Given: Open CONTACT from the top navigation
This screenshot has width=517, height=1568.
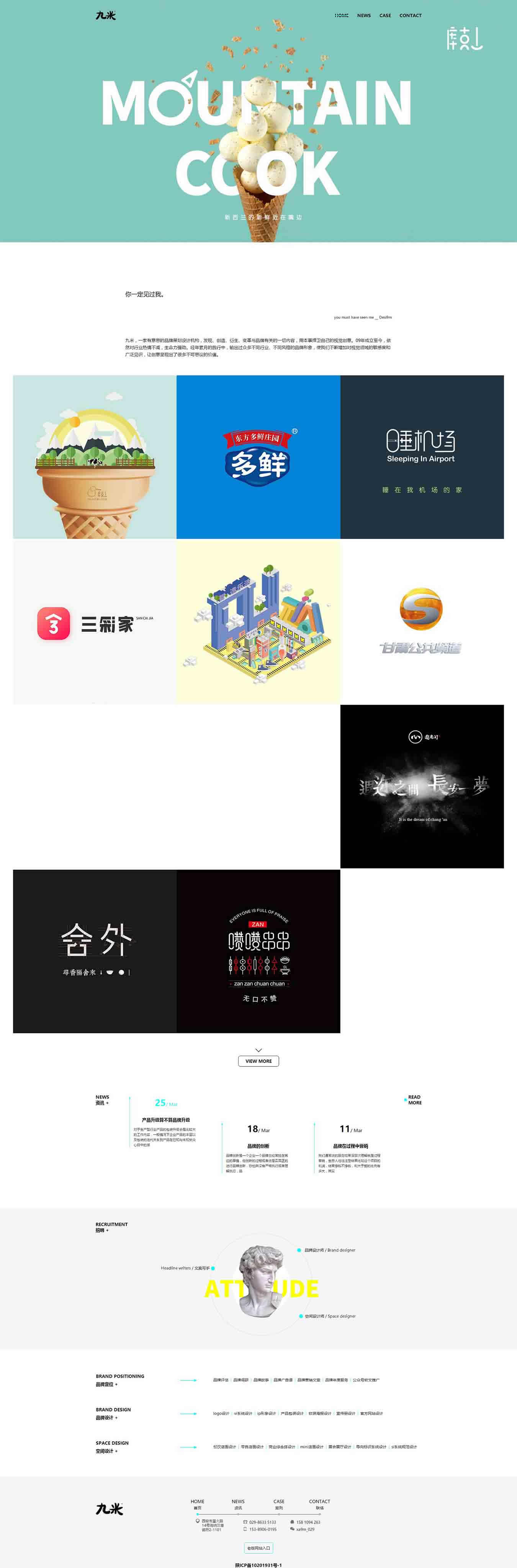Looking at the screenshot, I should (411, 16).
